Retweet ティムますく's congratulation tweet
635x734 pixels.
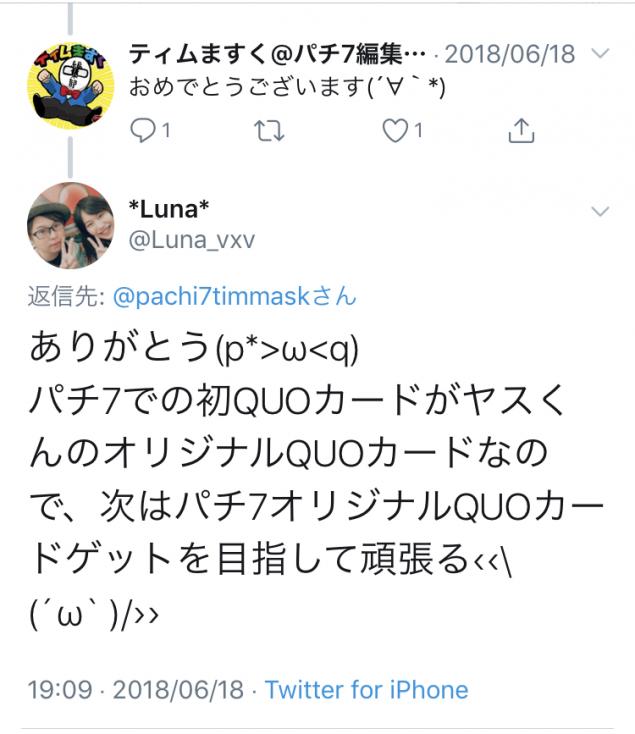tap(269, 130)
